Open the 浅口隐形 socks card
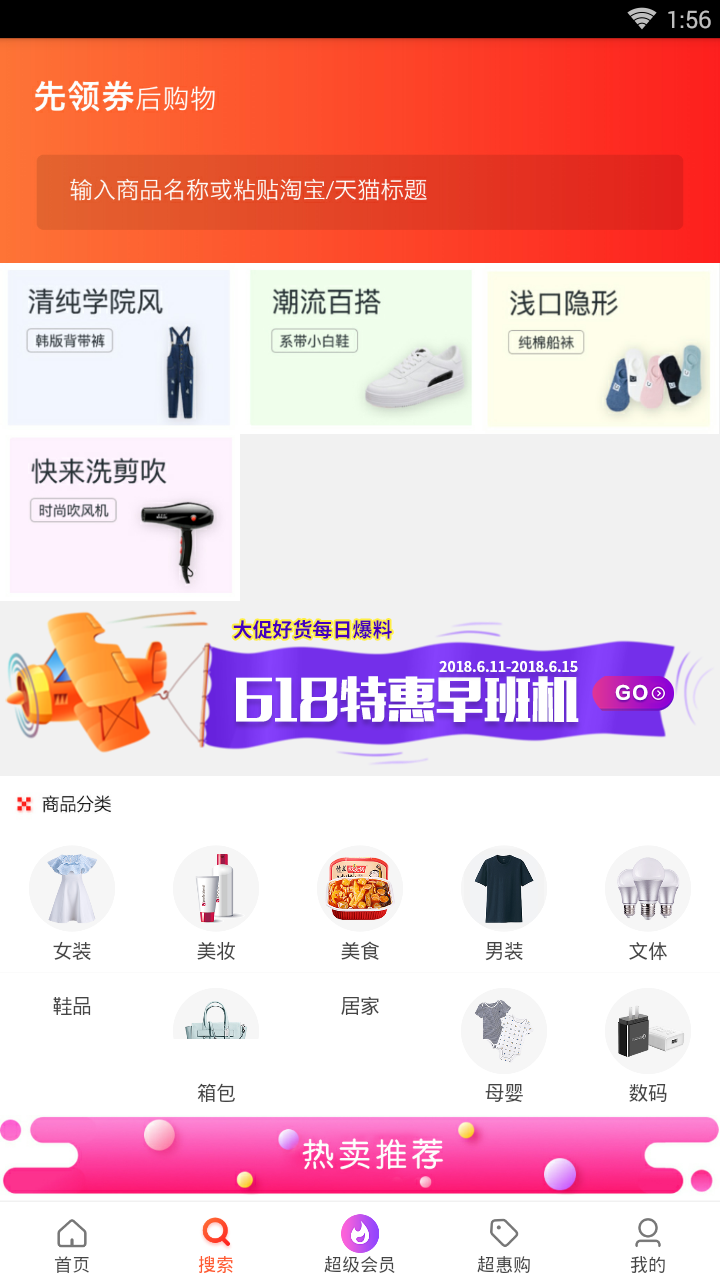 coord(598,349)
